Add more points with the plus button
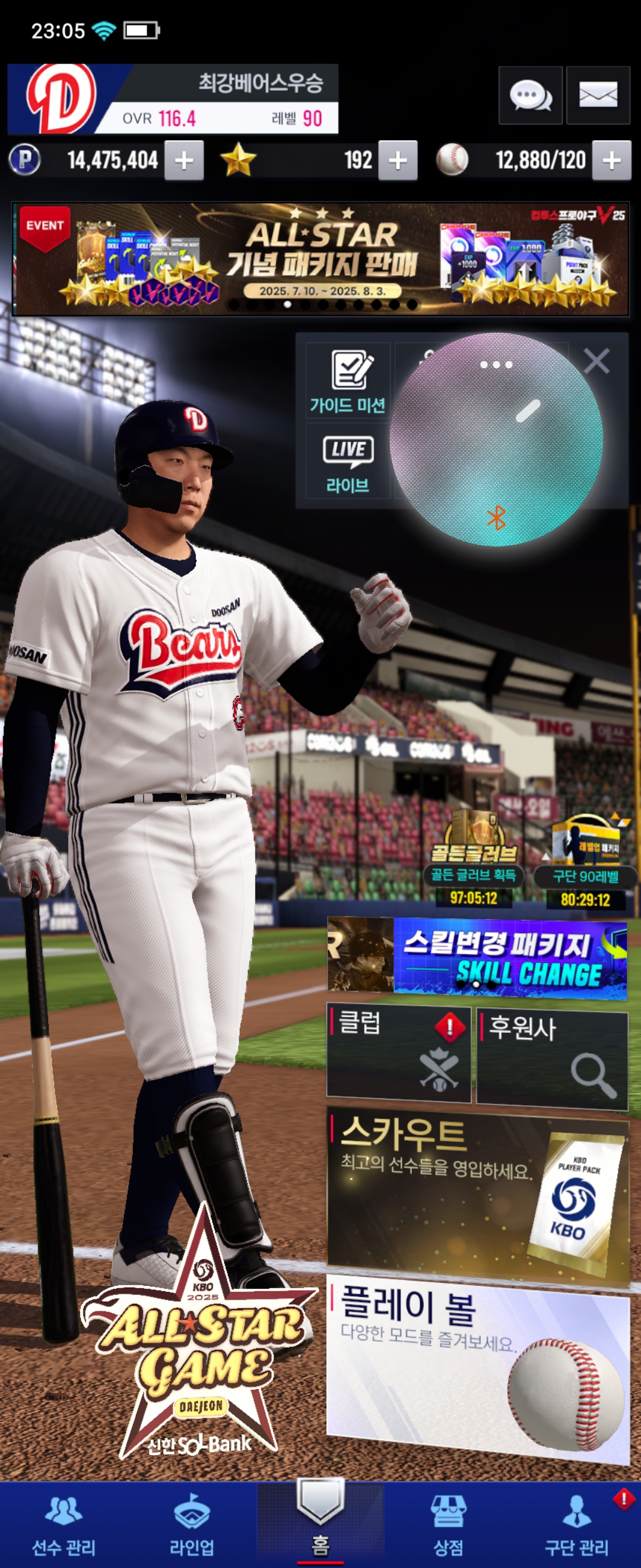This screenshot has width=641, height=1568. coord(183,161)
